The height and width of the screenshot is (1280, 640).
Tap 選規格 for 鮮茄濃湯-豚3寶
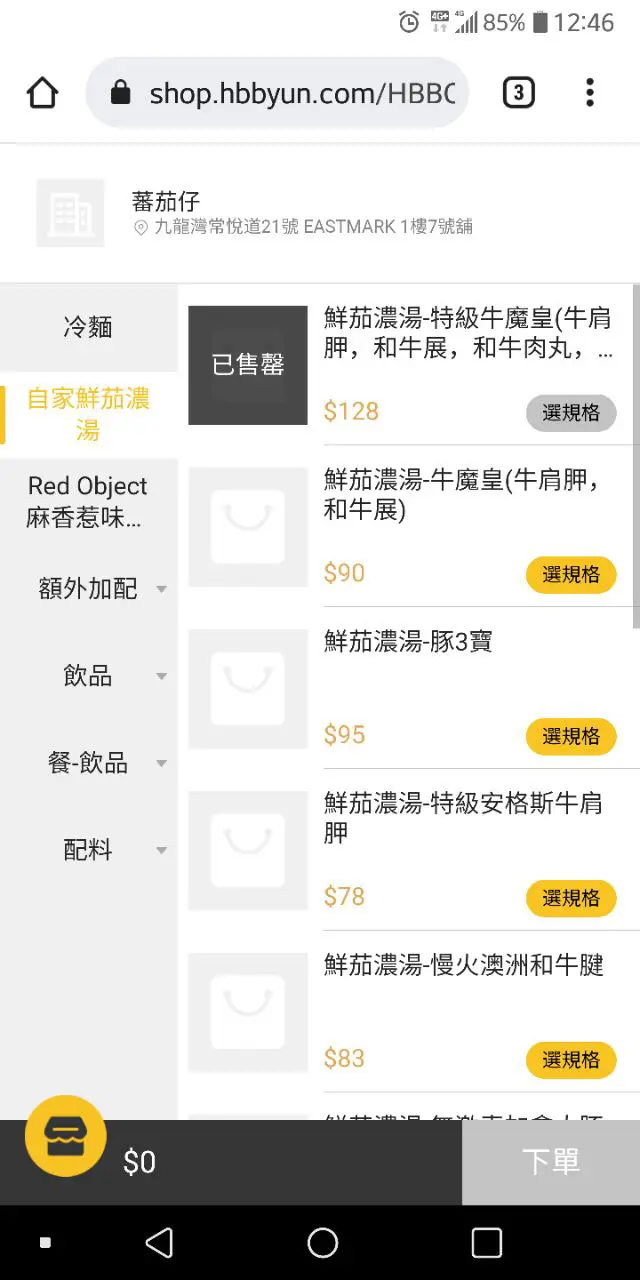(571, 736)
